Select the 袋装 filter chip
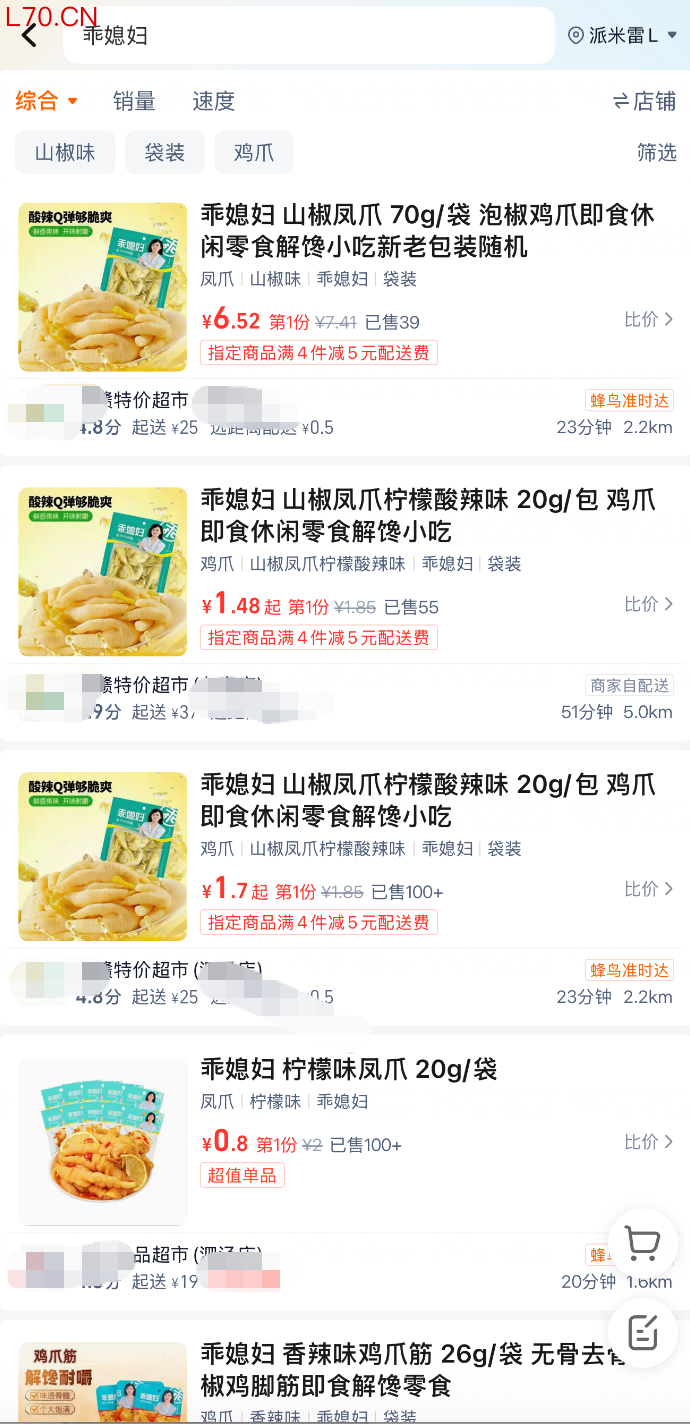This screenshot has width=690, height=1424. [165, 152]
